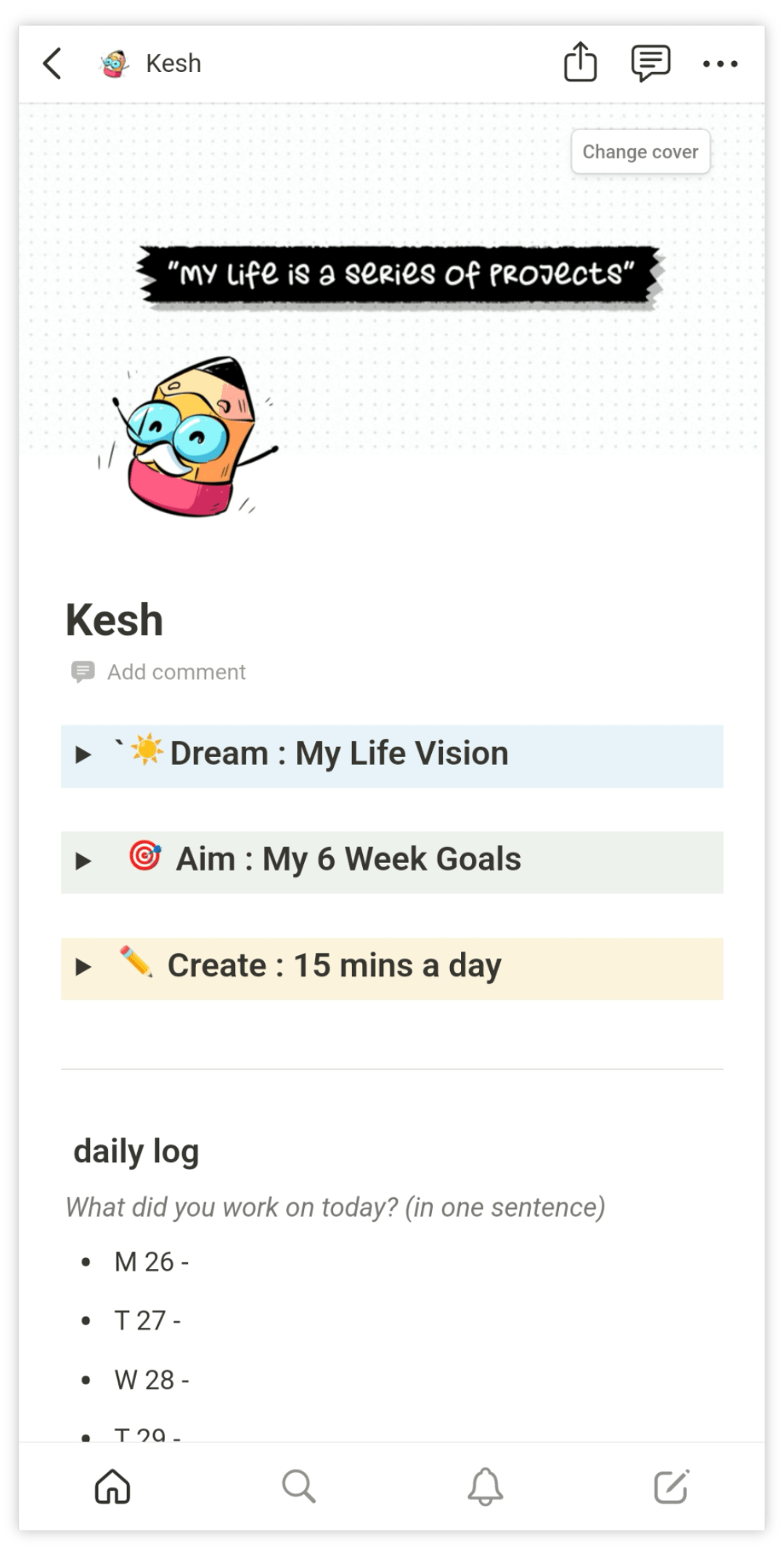Tap the pencil emoji page icon beside Kesh
784x1561 pixels.
[x=115, y=63]
